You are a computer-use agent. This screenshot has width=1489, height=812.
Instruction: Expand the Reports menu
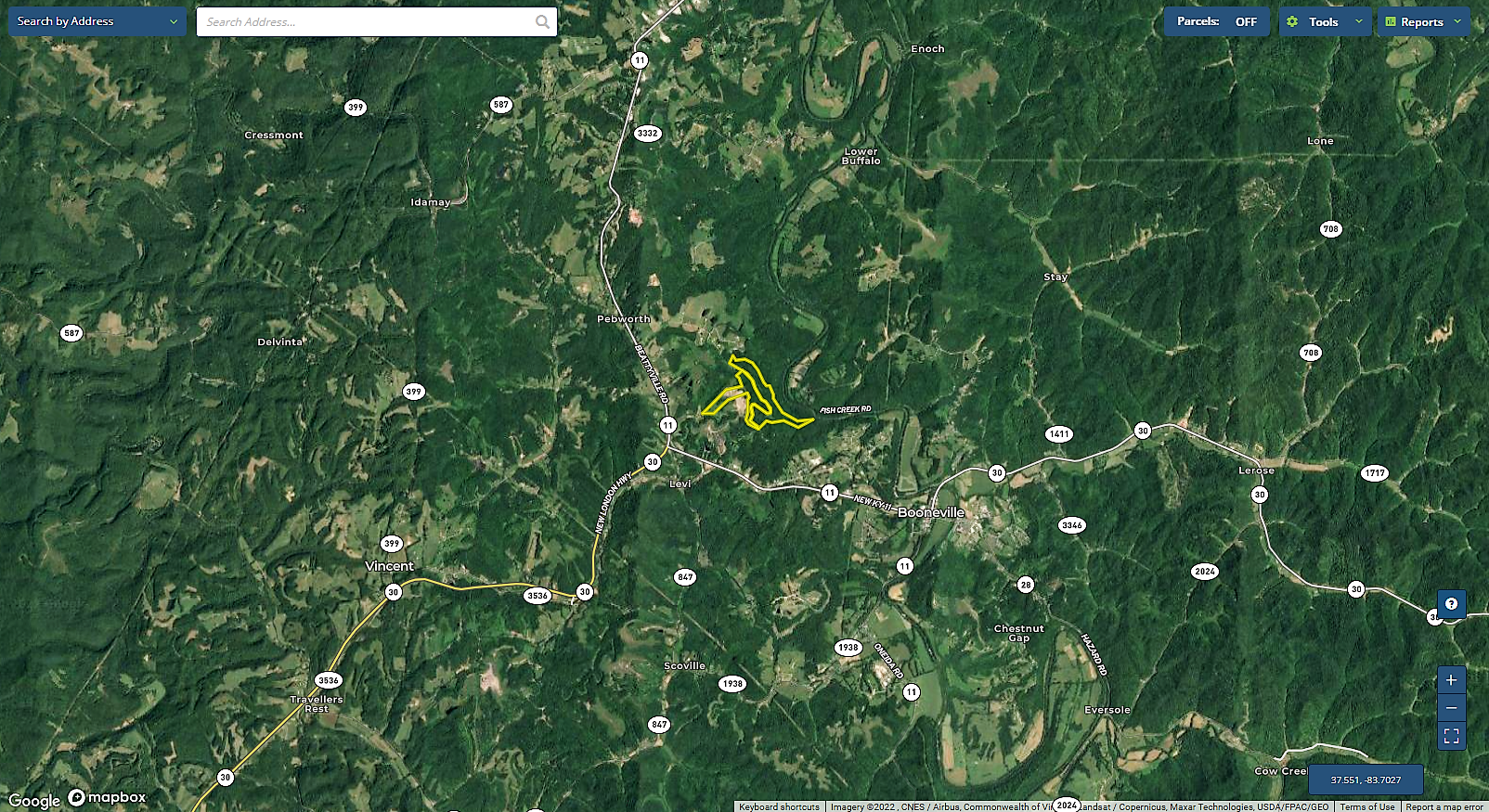[1423, 21]
